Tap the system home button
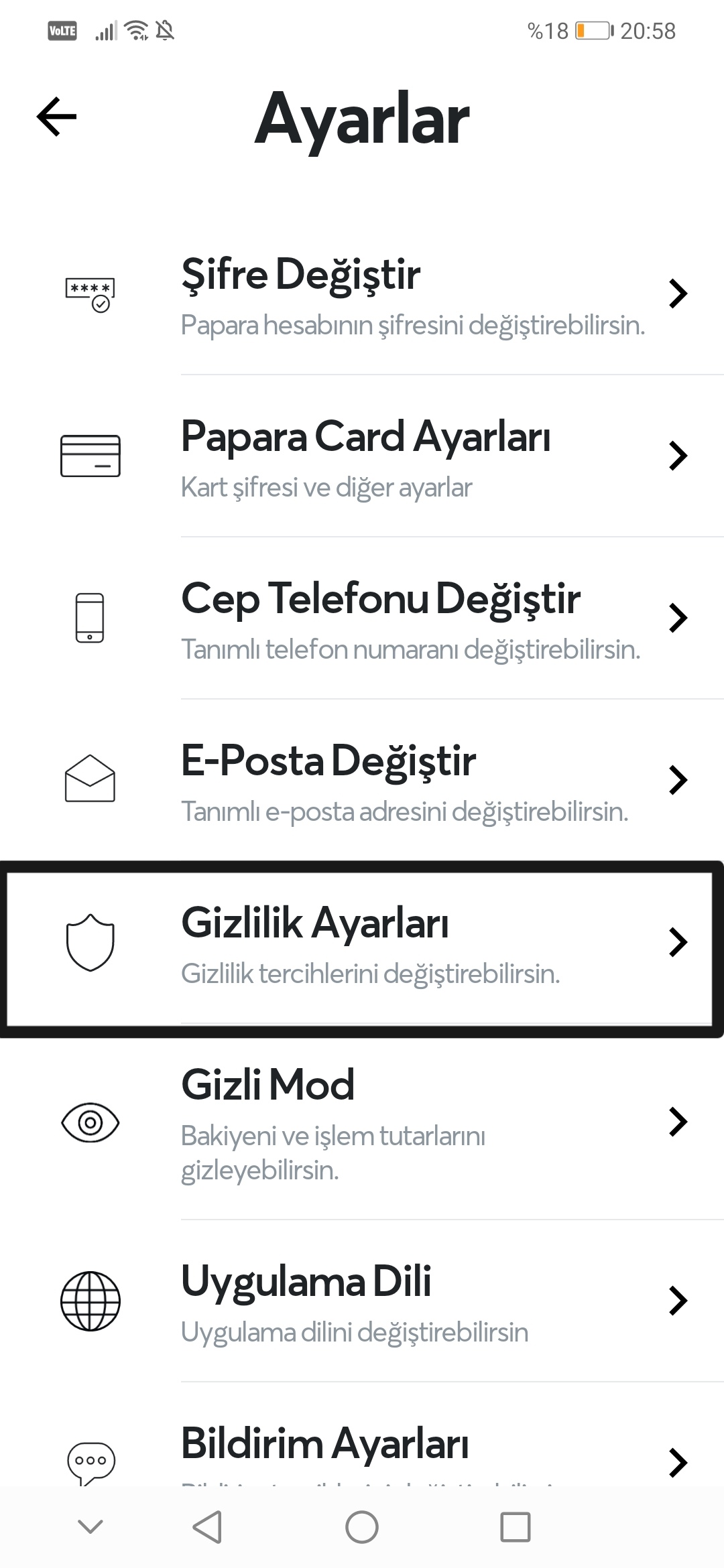Viewport: 724px width, 1568px height. [362, 1528]
